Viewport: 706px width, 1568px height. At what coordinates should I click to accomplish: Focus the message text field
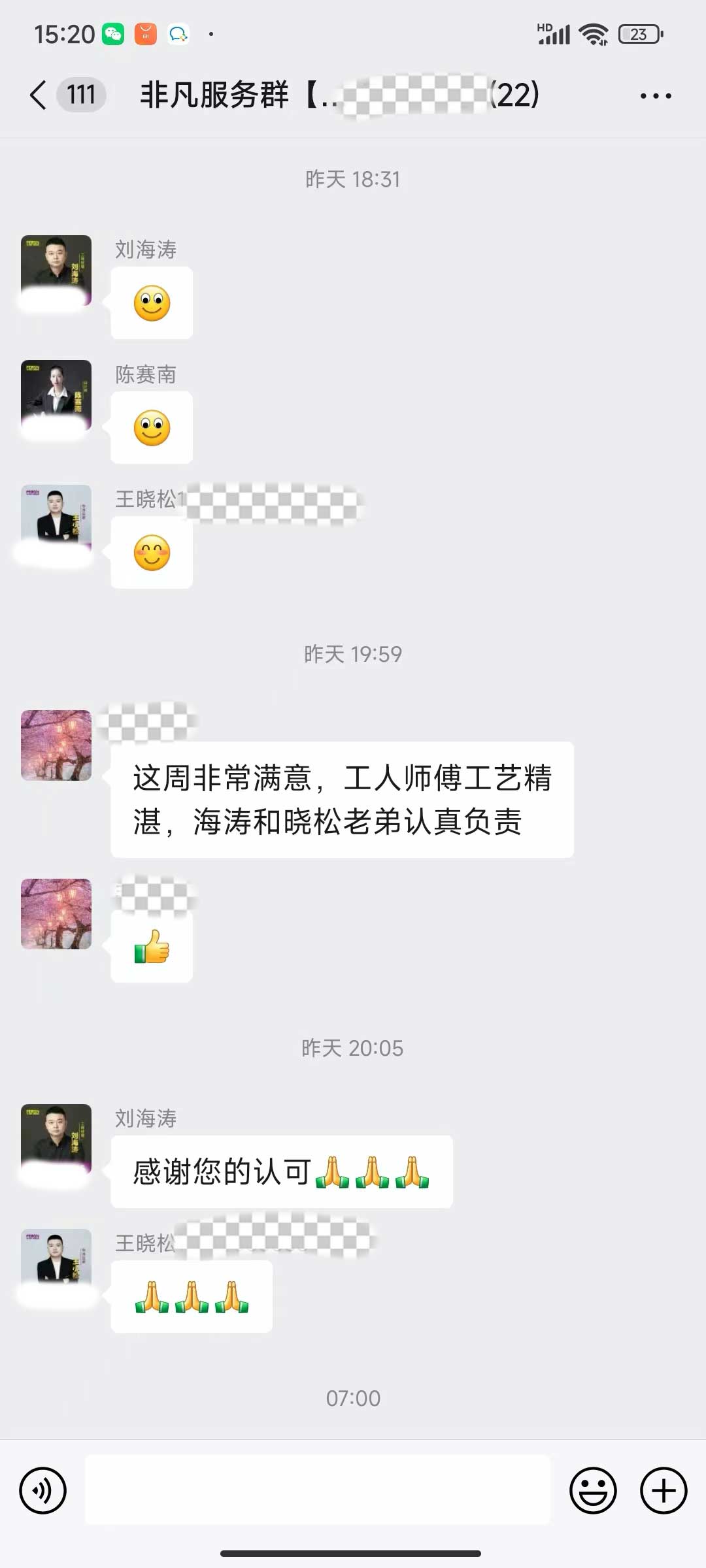(318, 1490)
